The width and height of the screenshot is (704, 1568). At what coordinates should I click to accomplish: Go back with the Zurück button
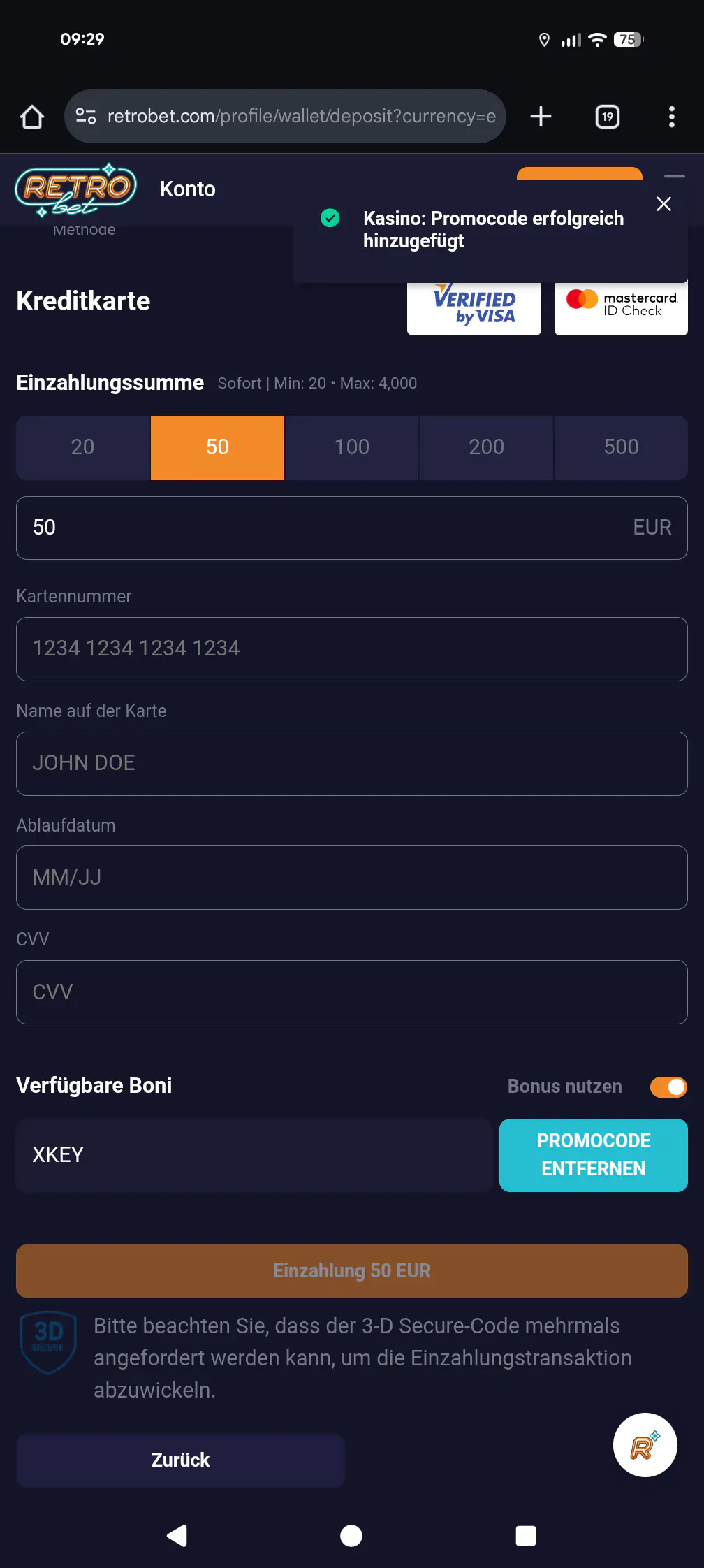pos(180,1460)
